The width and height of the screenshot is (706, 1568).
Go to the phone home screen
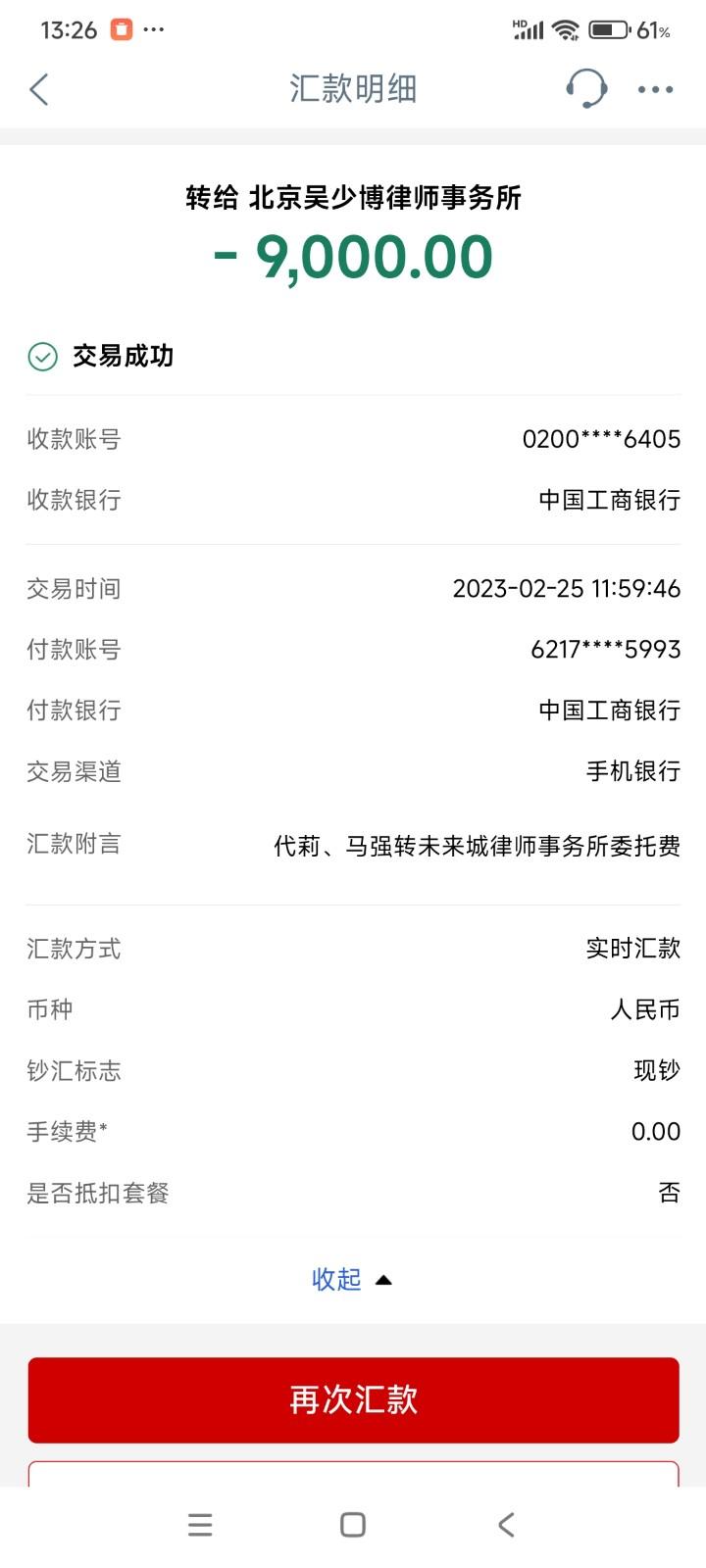pos(353,1525)
